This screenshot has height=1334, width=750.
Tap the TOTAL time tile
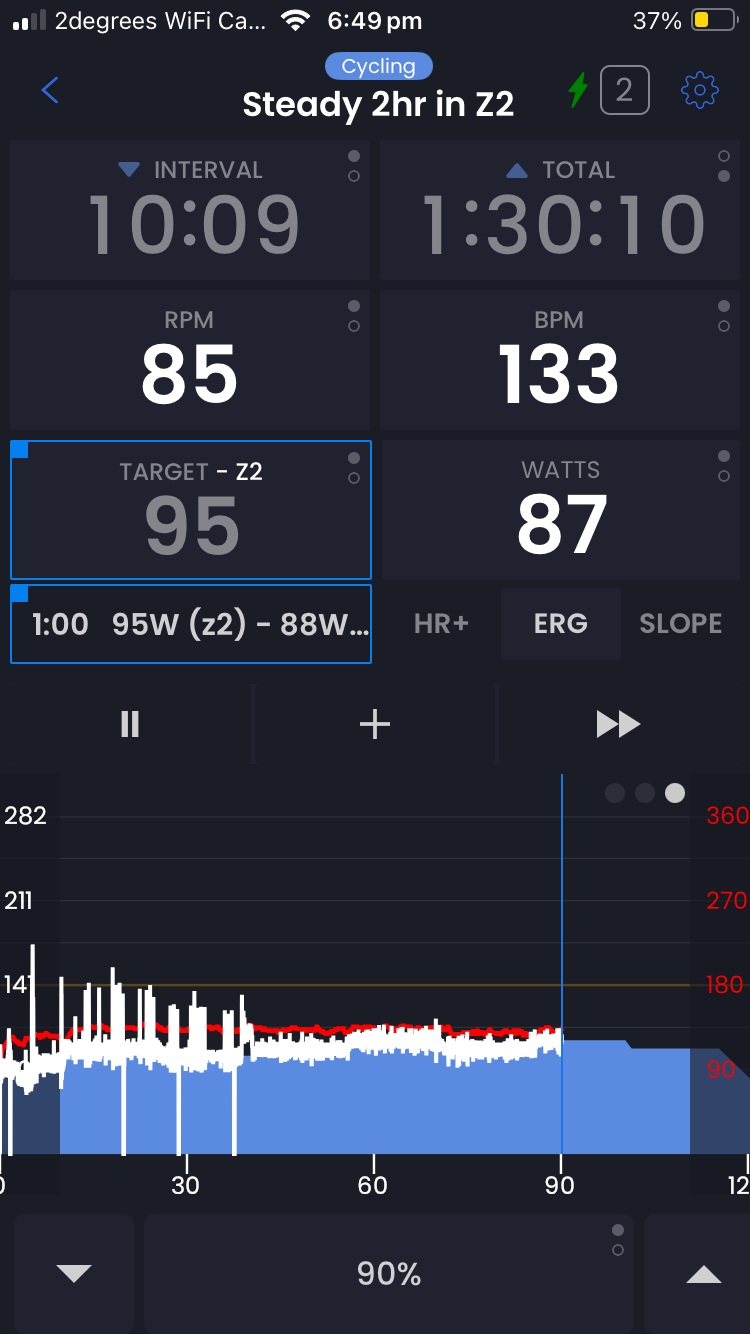tap(562, 210)
